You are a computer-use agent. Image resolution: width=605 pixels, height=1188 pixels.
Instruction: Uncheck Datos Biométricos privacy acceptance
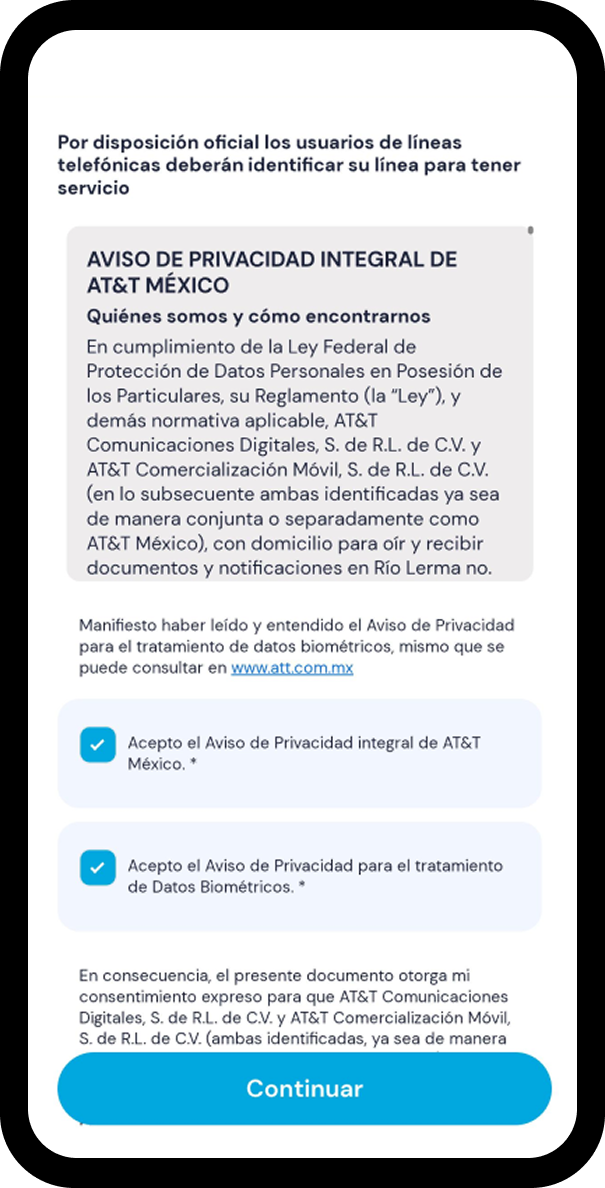(x=98, y=868)
